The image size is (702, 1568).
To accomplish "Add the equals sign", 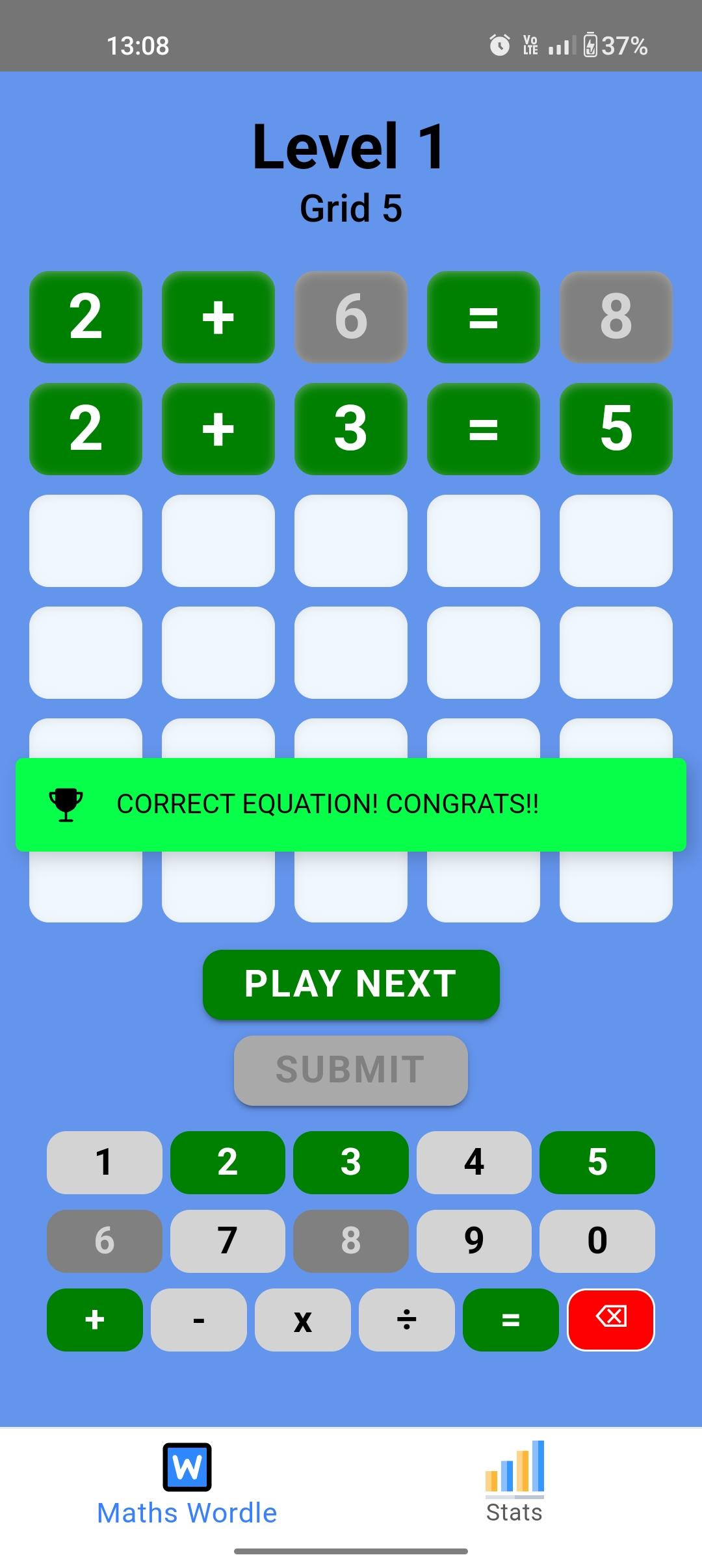I will point(511,1320).
